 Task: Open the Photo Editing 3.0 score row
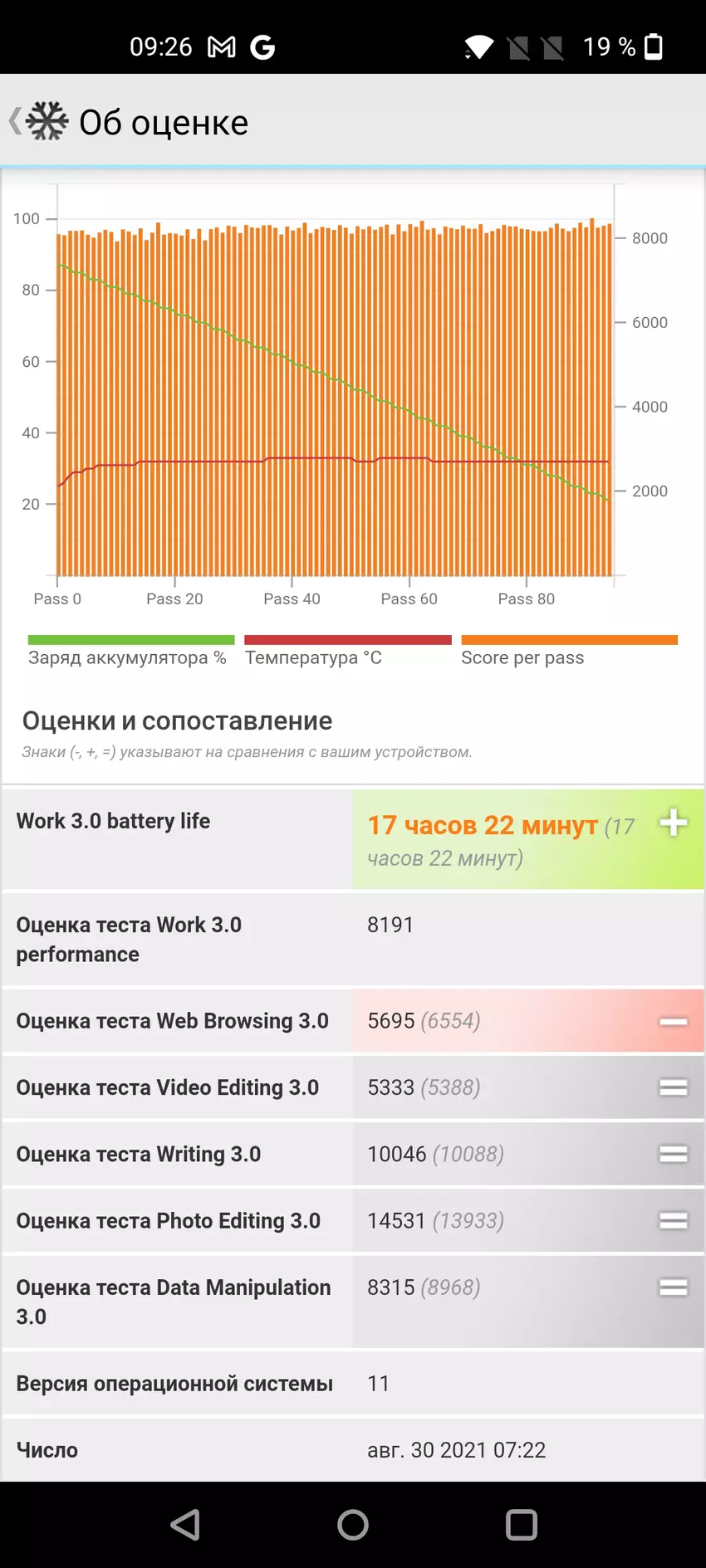click(x=353, y=1220)
